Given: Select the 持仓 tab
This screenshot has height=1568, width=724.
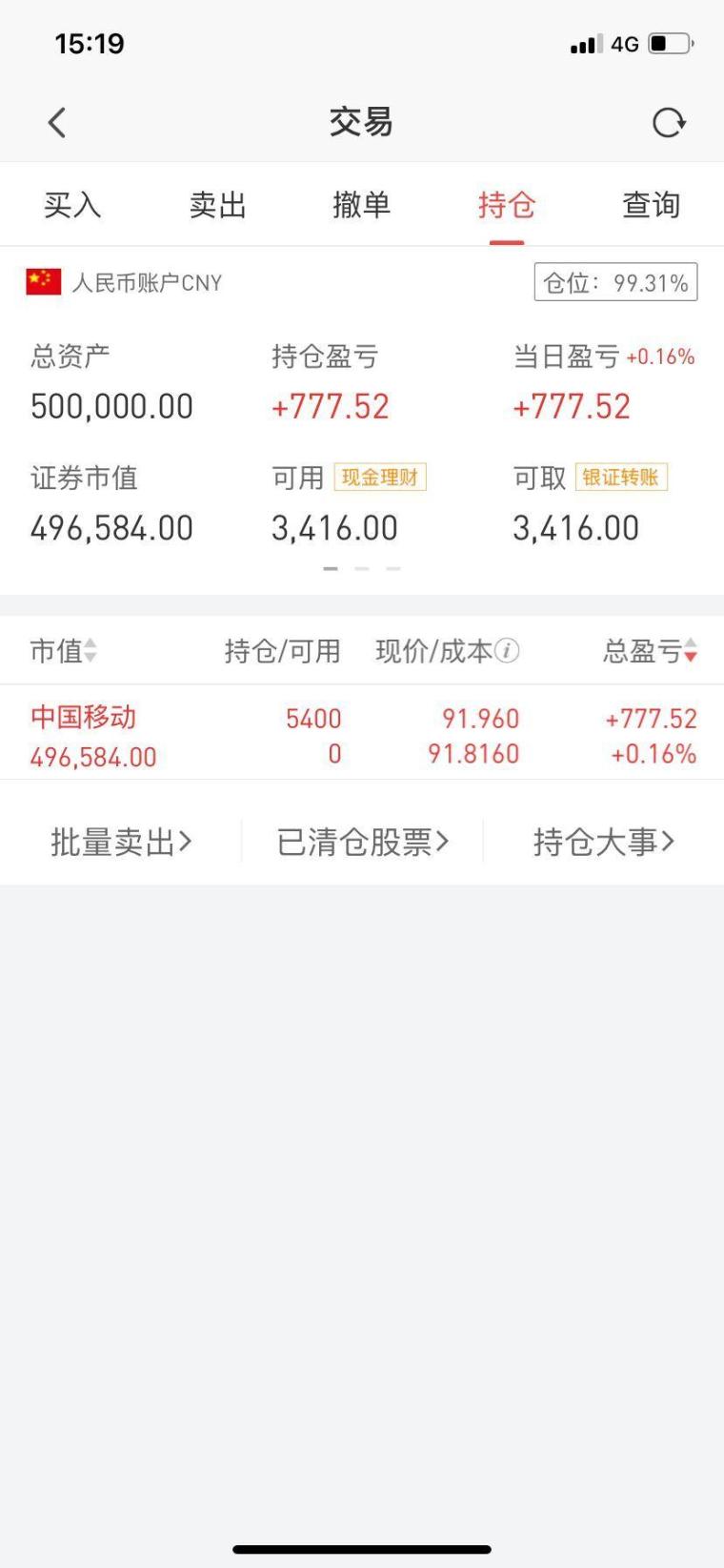Looking at the screenshot, I should 507,205.
